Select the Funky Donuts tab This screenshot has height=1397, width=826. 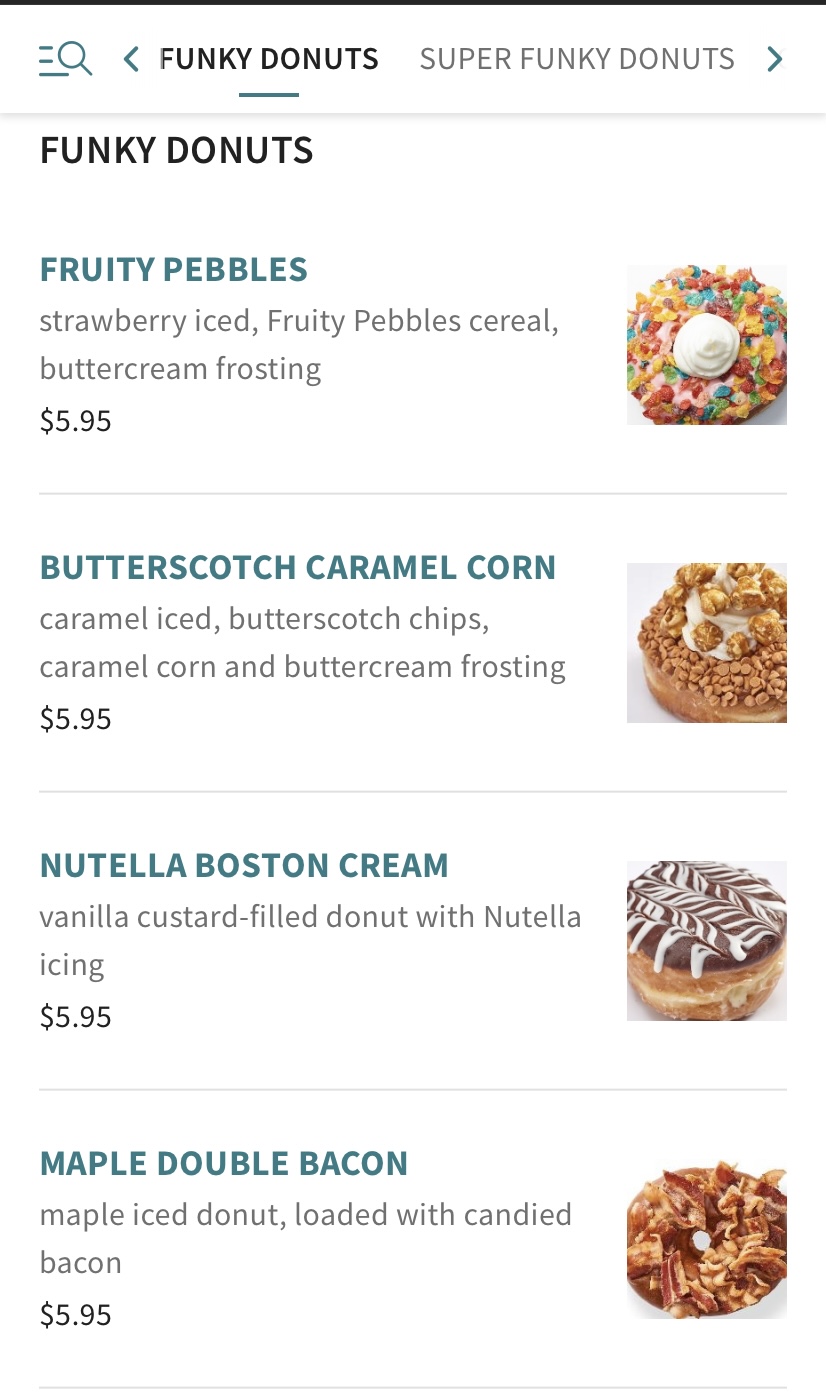(x=269, y=59)
